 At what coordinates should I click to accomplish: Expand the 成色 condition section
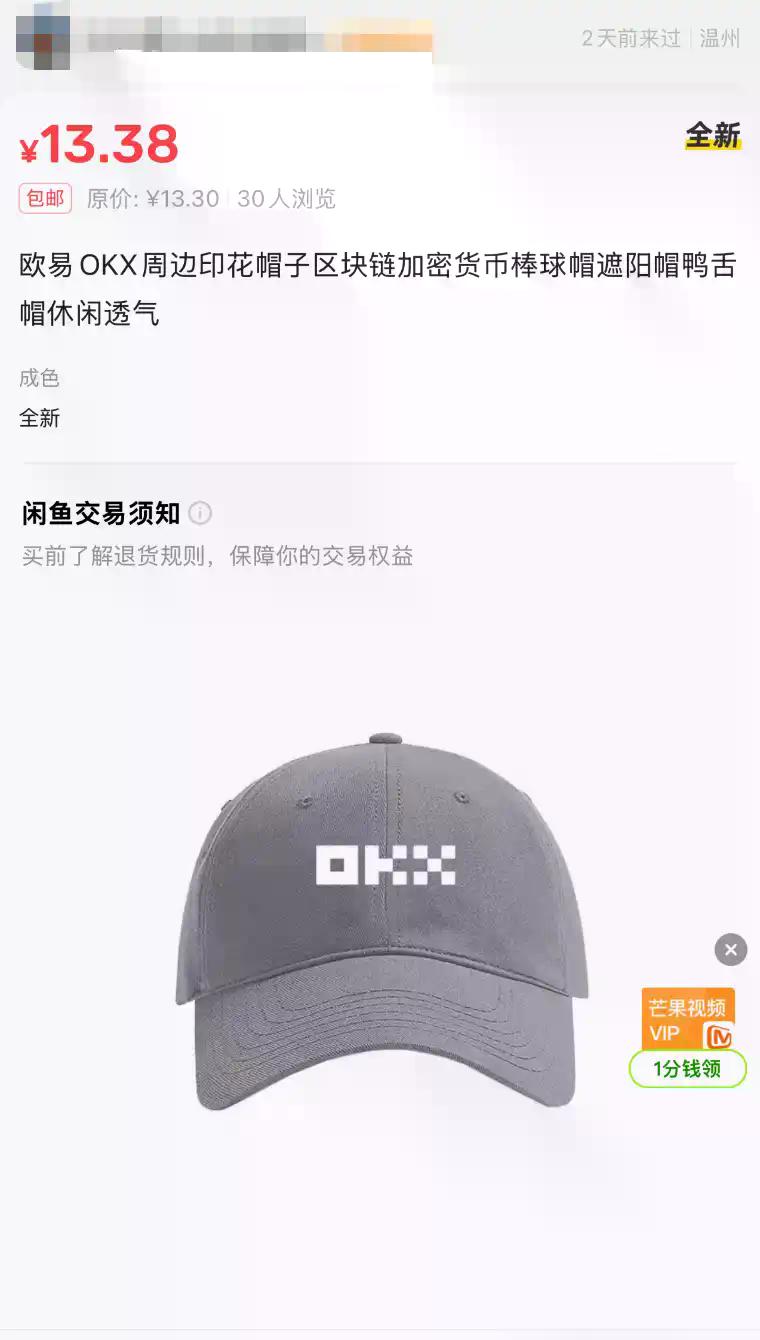40,378
